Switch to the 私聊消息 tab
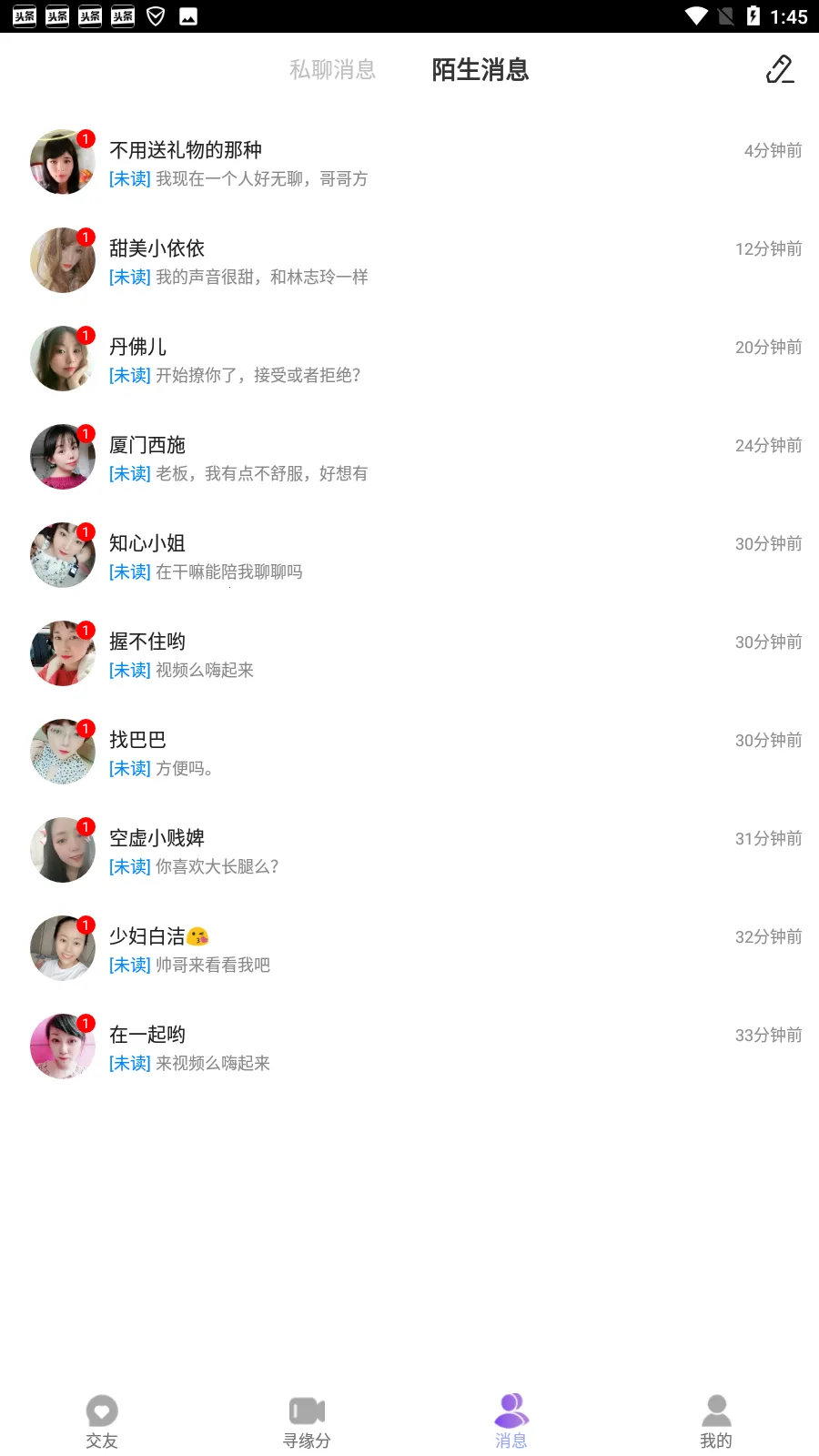Screen dimensions: 819x1456 (333, 70)
